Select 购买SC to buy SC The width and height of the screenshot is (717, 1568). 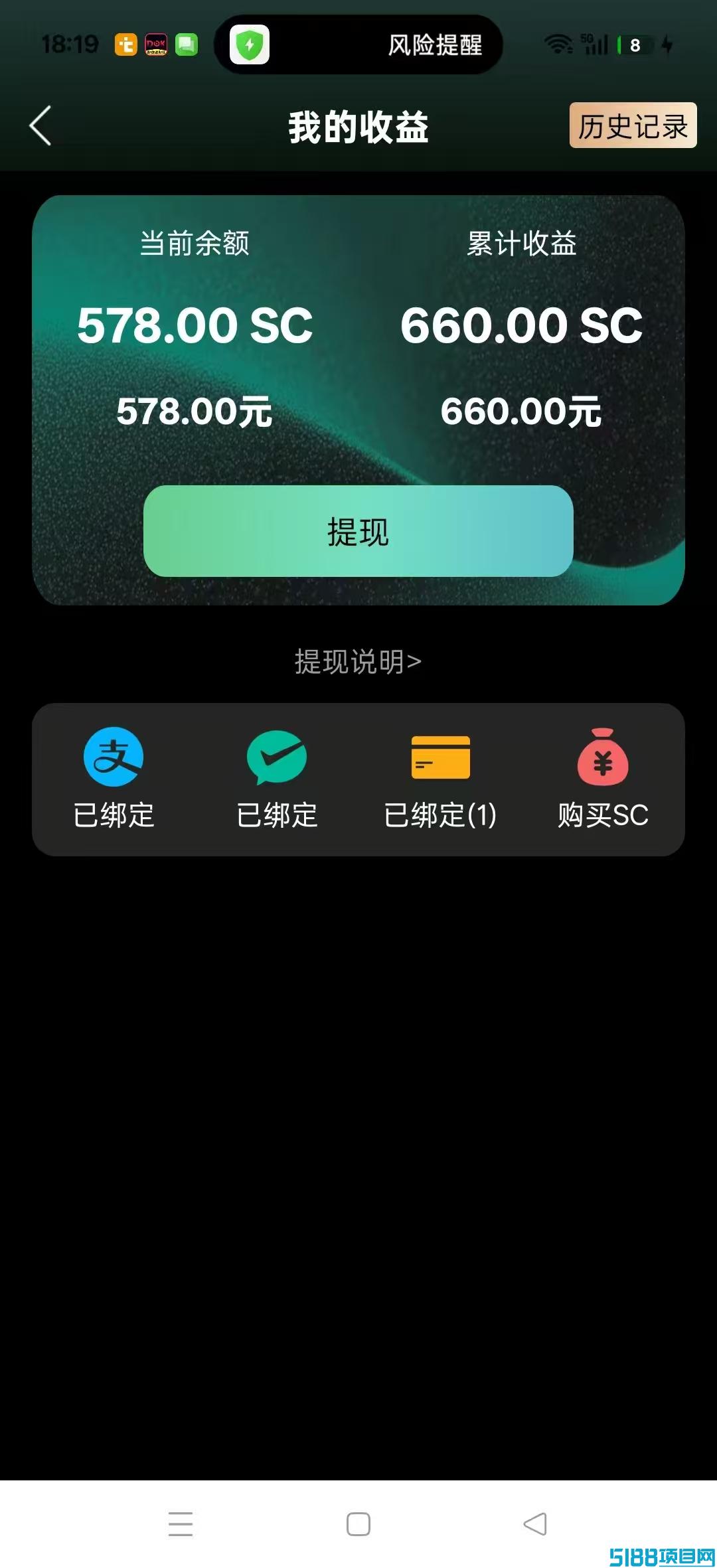coord(603,779)
